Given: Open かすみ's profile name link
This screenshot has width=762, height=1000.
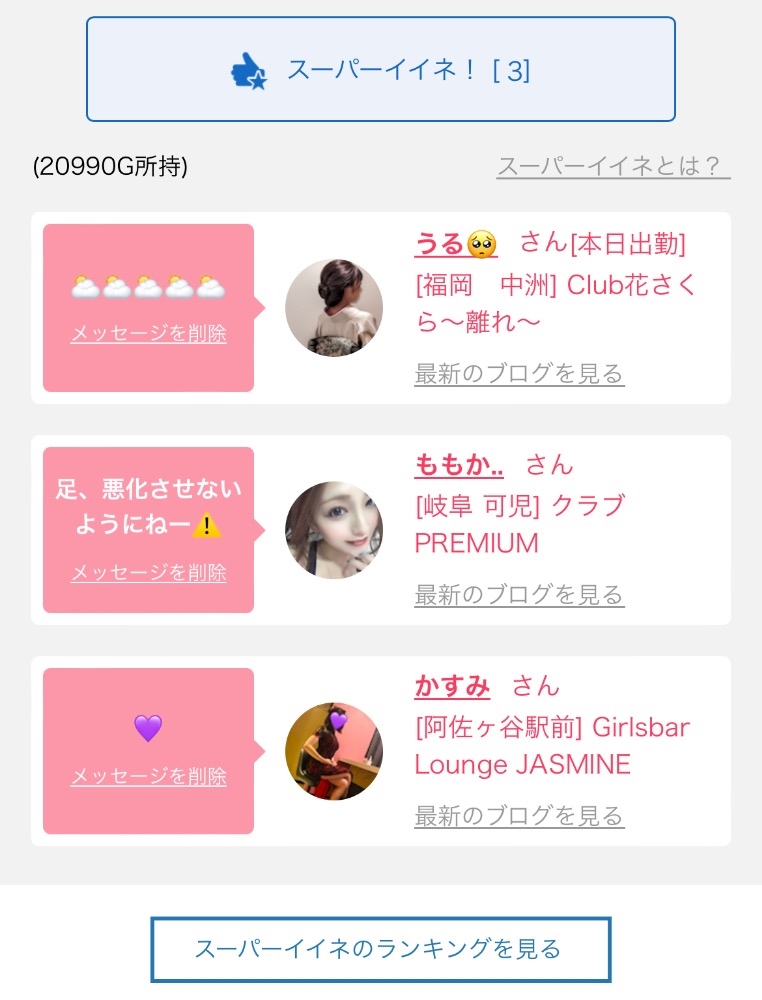Looking at the screenshot, I should tap(452, 686).
